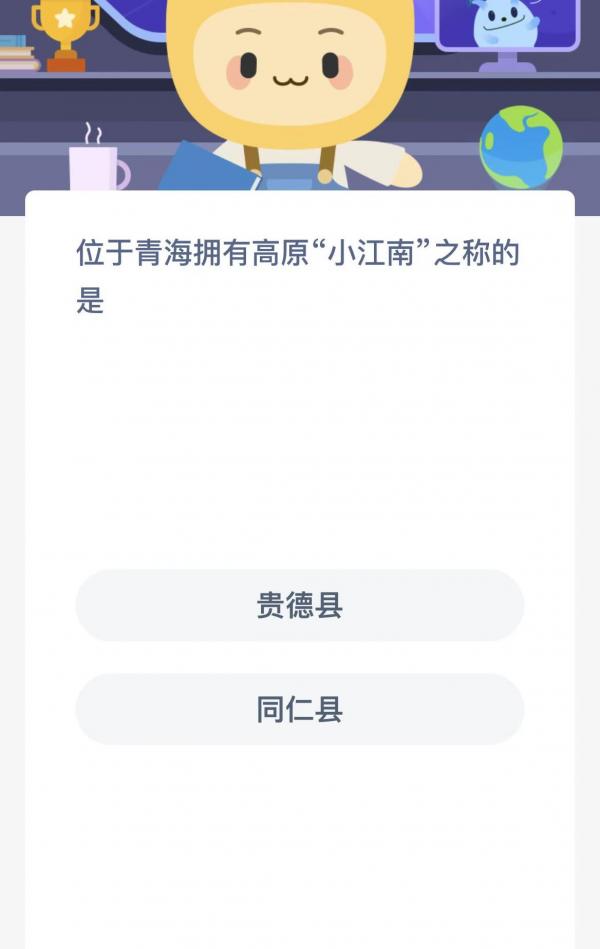This screenshot has height=949, width=600.
Task: Choose the option 同仁县
Action: click(x=299, y=709)
